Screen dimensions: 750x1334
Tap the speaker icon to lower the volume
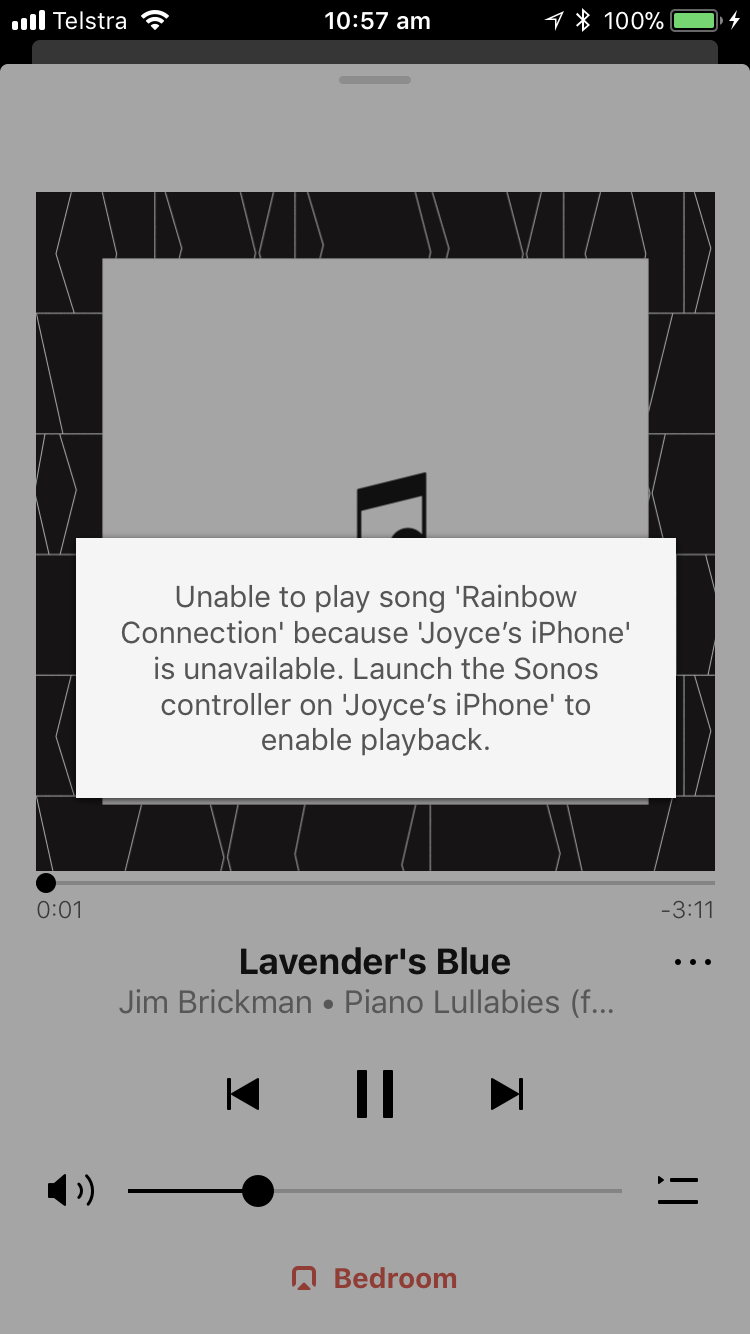[x=71, y=1191]
